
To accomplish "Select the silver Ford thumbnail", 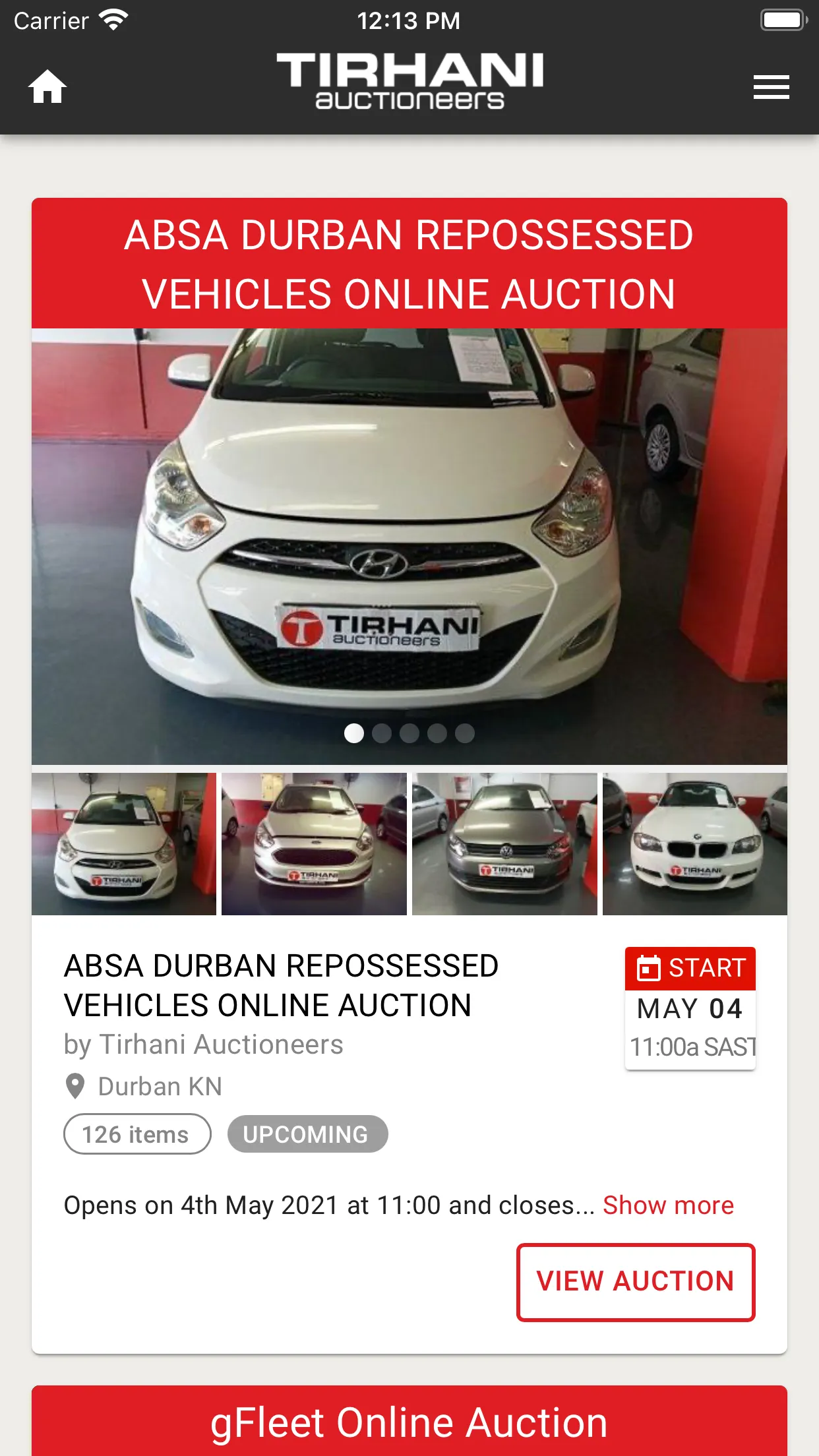I will (x=314, y=844).
